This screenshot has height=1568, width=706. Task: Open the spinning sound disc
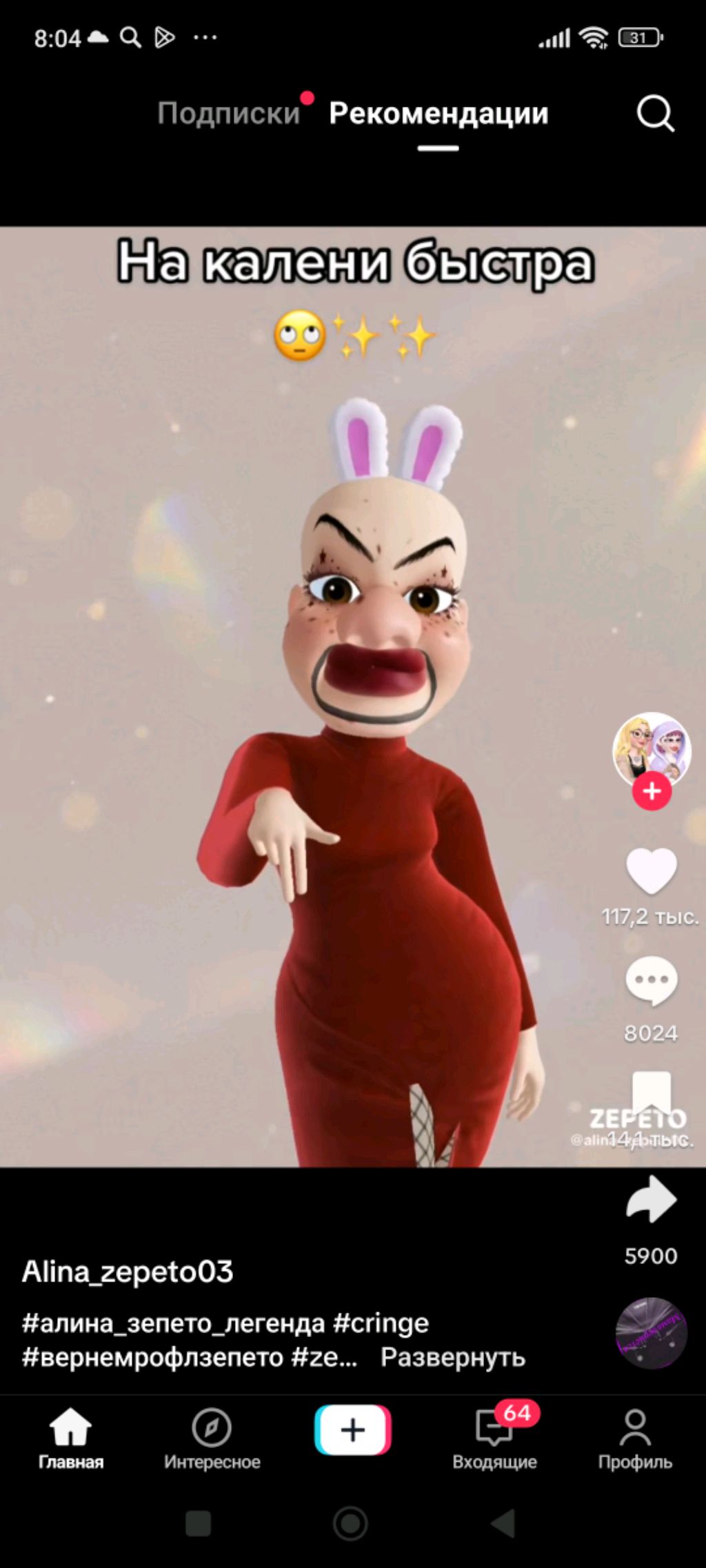651,1333
